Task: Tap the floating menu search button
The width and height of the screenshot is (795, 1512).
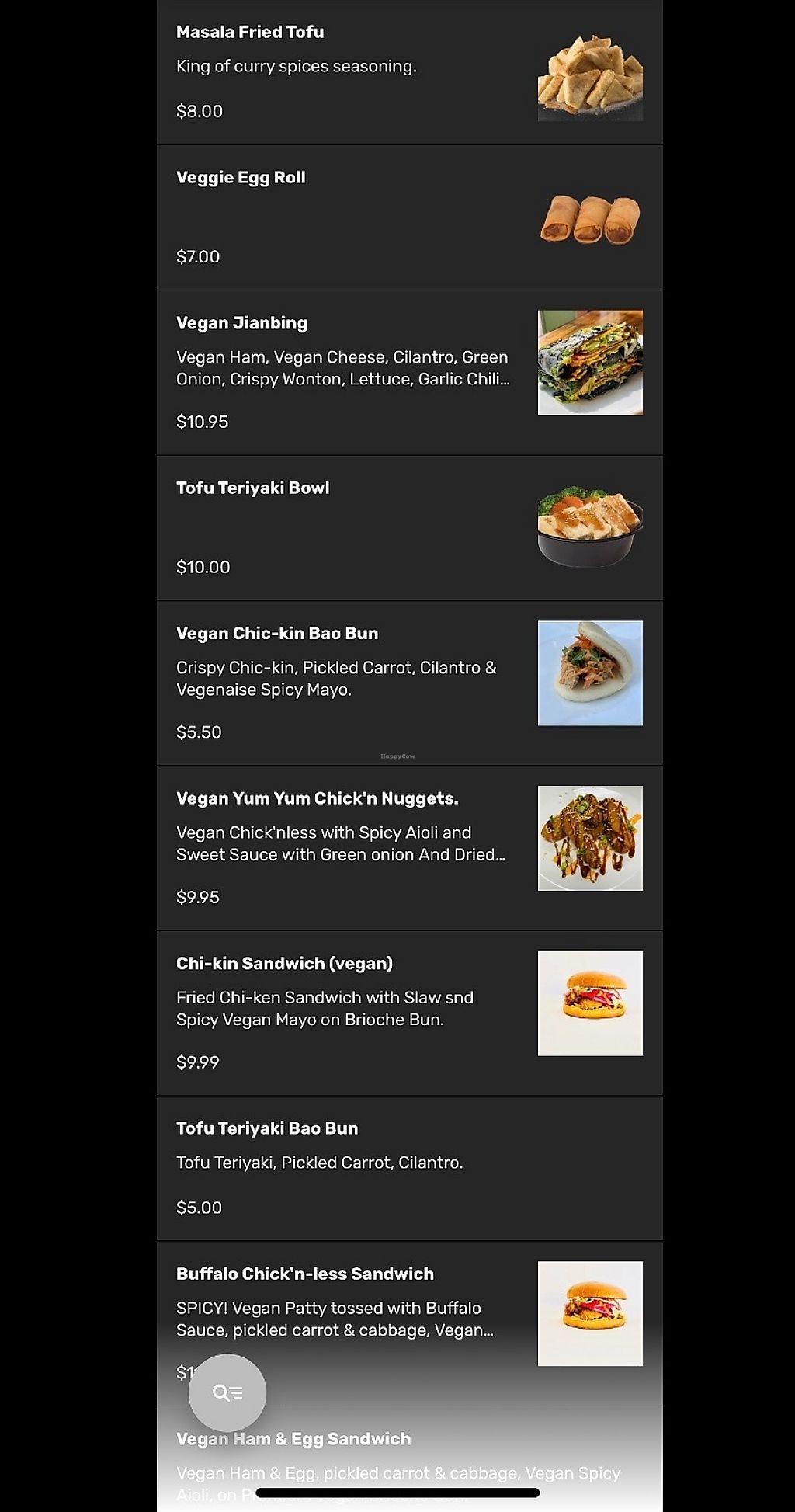Action: click(x=227, y=1393)
